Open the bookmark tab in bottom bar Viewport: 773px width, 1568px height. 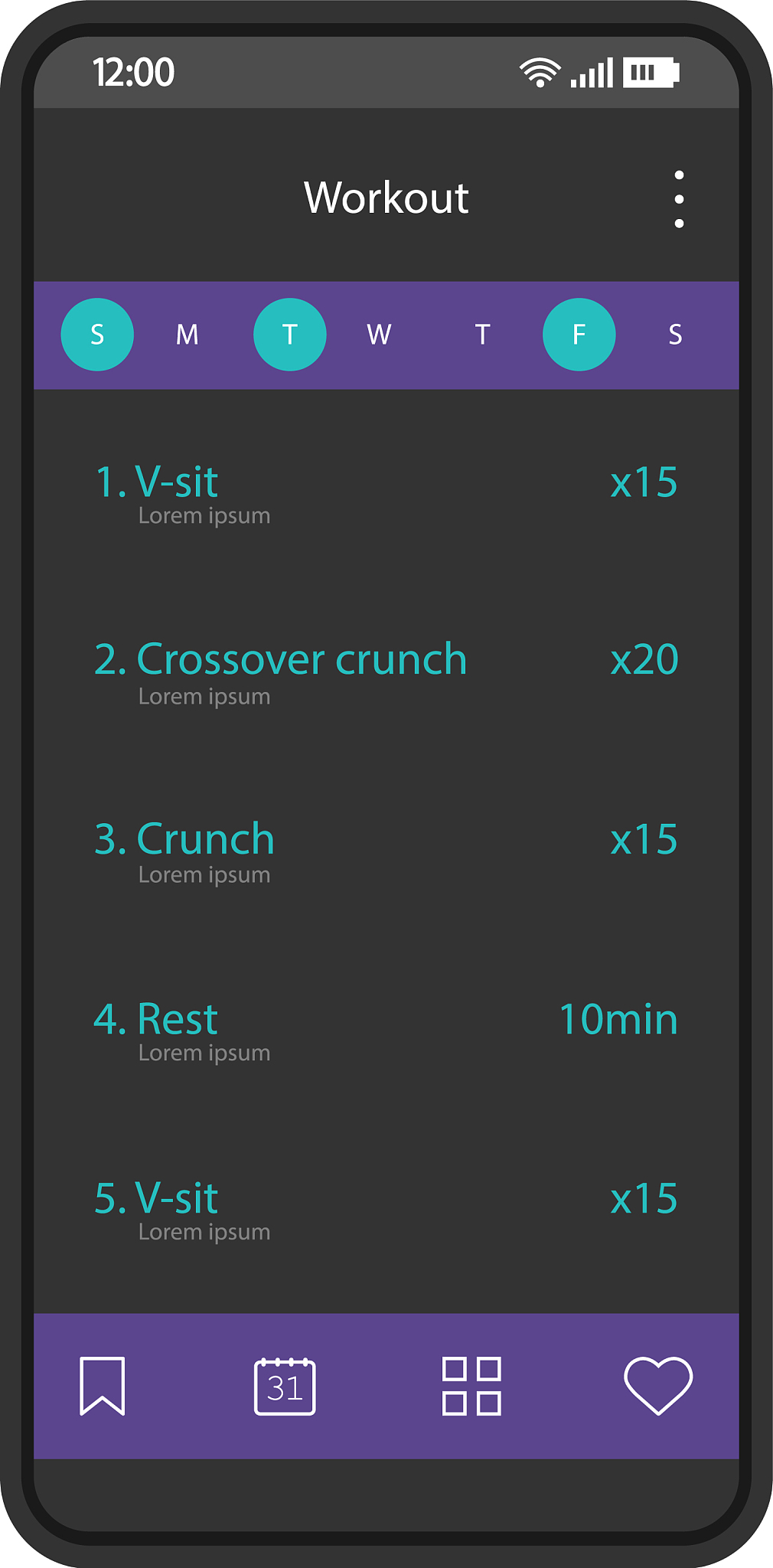point(102,1386)
